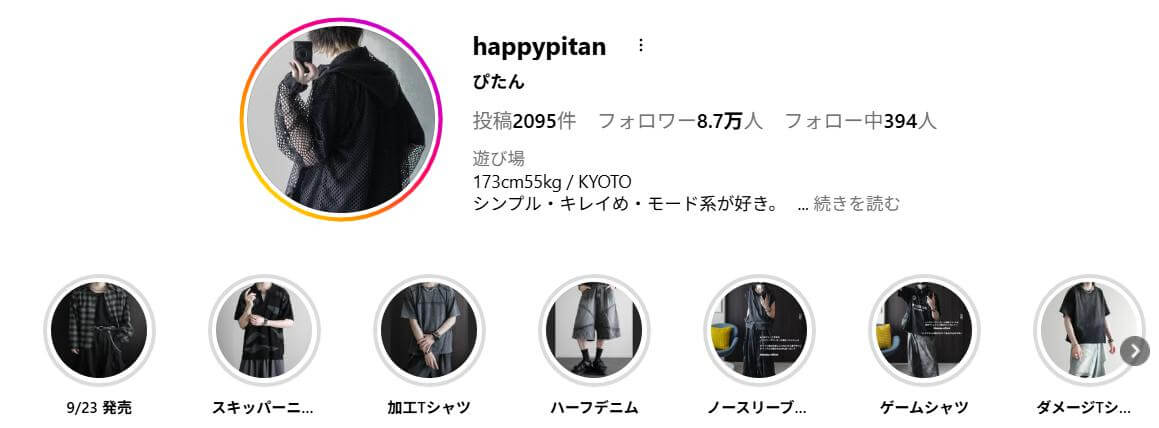
Task: View the 加工Tシャツ highlight
Action: coord(429,331)
